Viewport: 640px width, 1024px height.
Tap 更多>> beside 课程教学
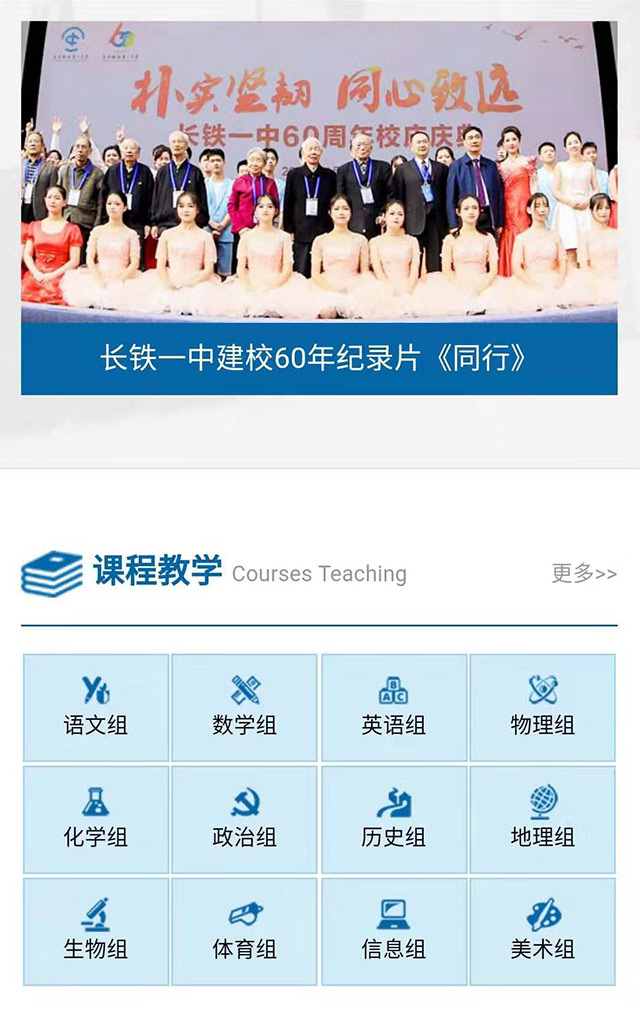(x=584, y=573)
